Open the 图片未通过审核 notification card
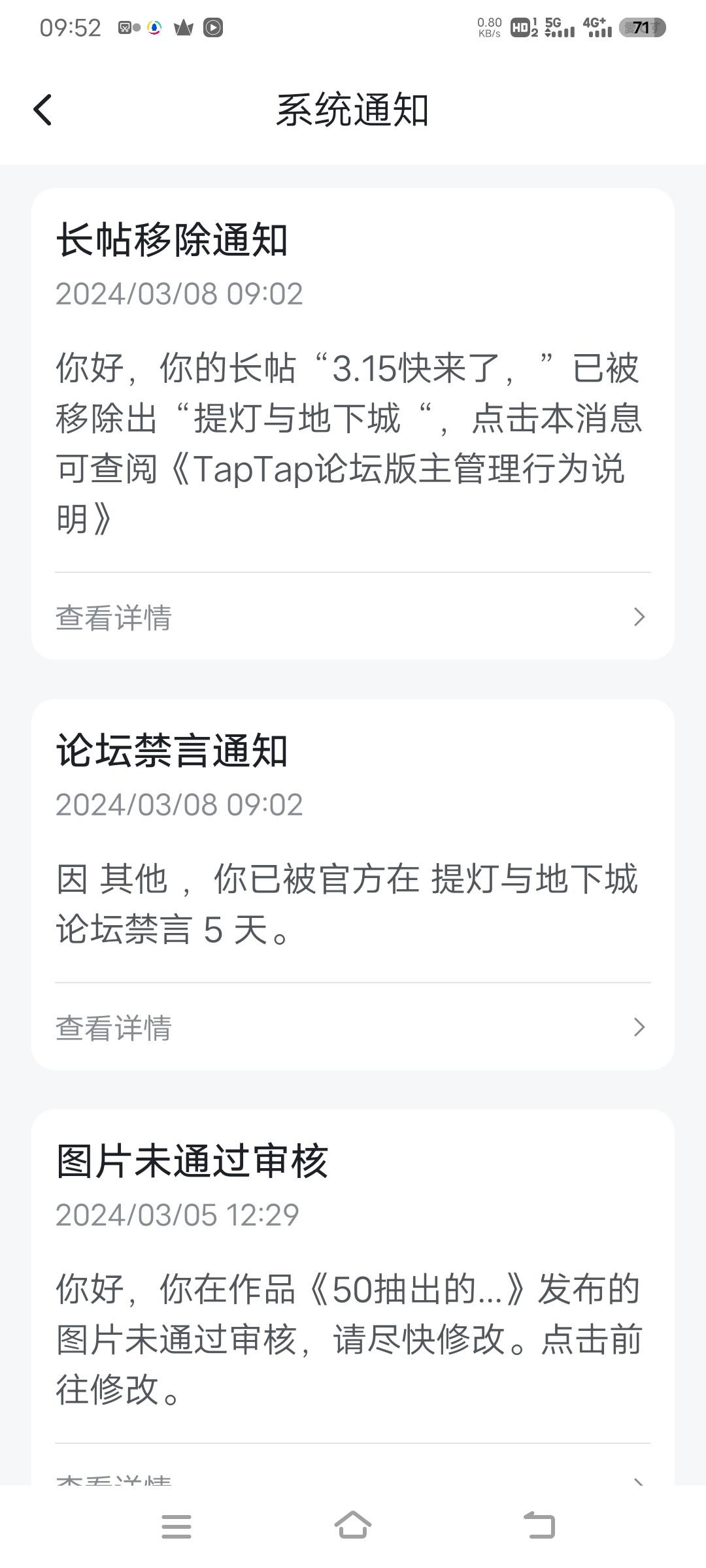 pos(353,1297)
